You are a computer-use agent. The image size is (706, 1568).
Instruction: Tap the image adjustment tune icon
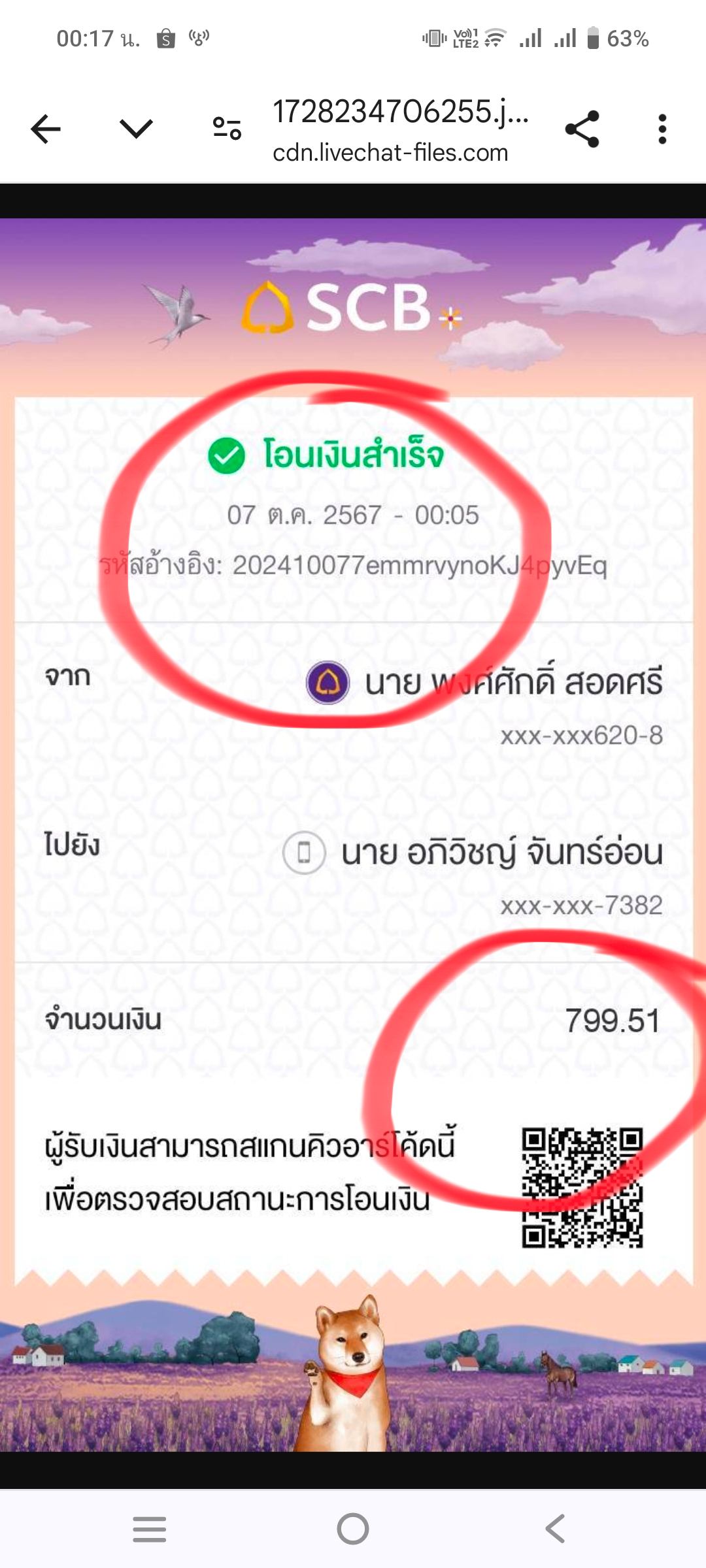click(227, 129)
